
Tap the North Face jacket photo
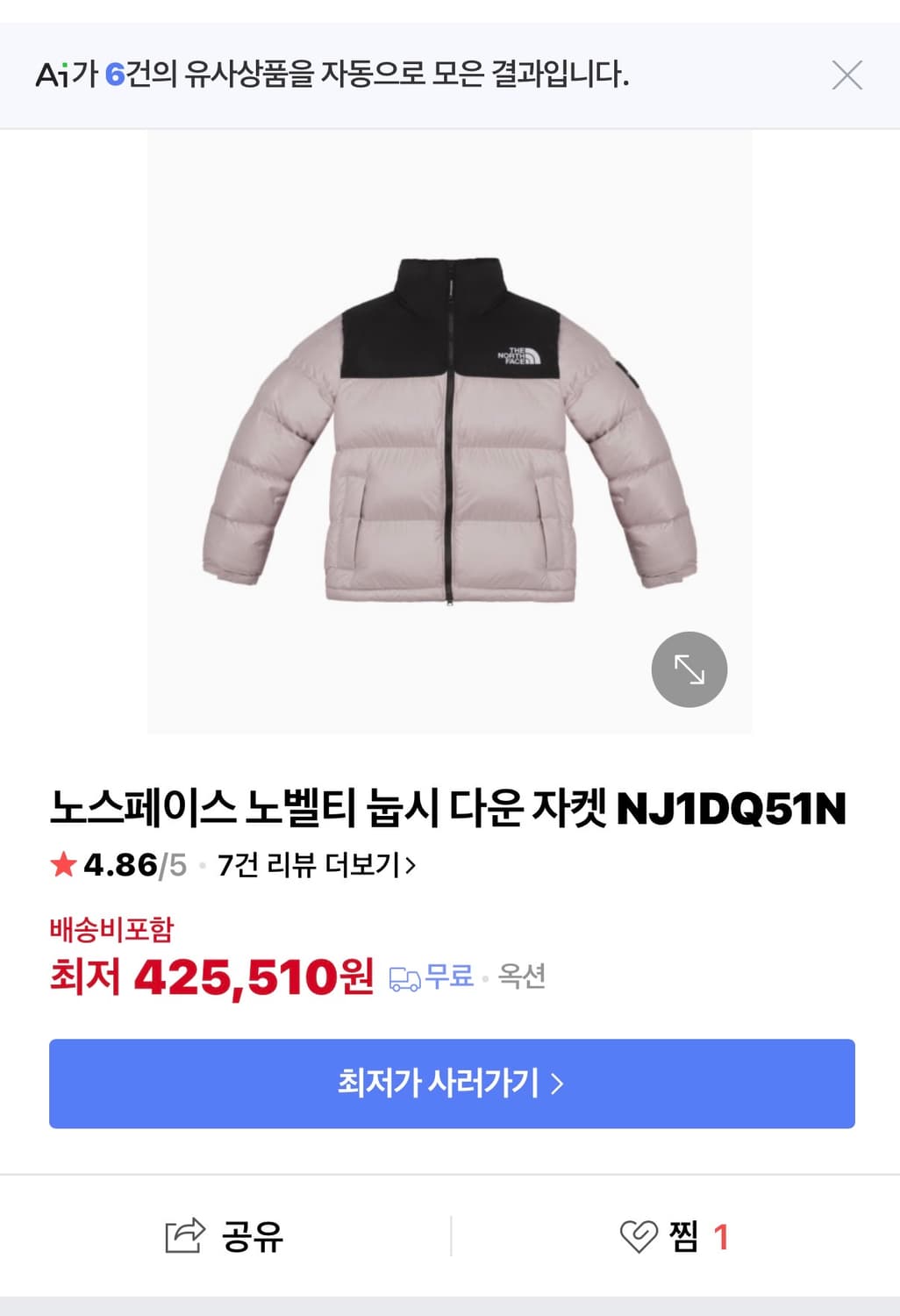click(449, 430)
